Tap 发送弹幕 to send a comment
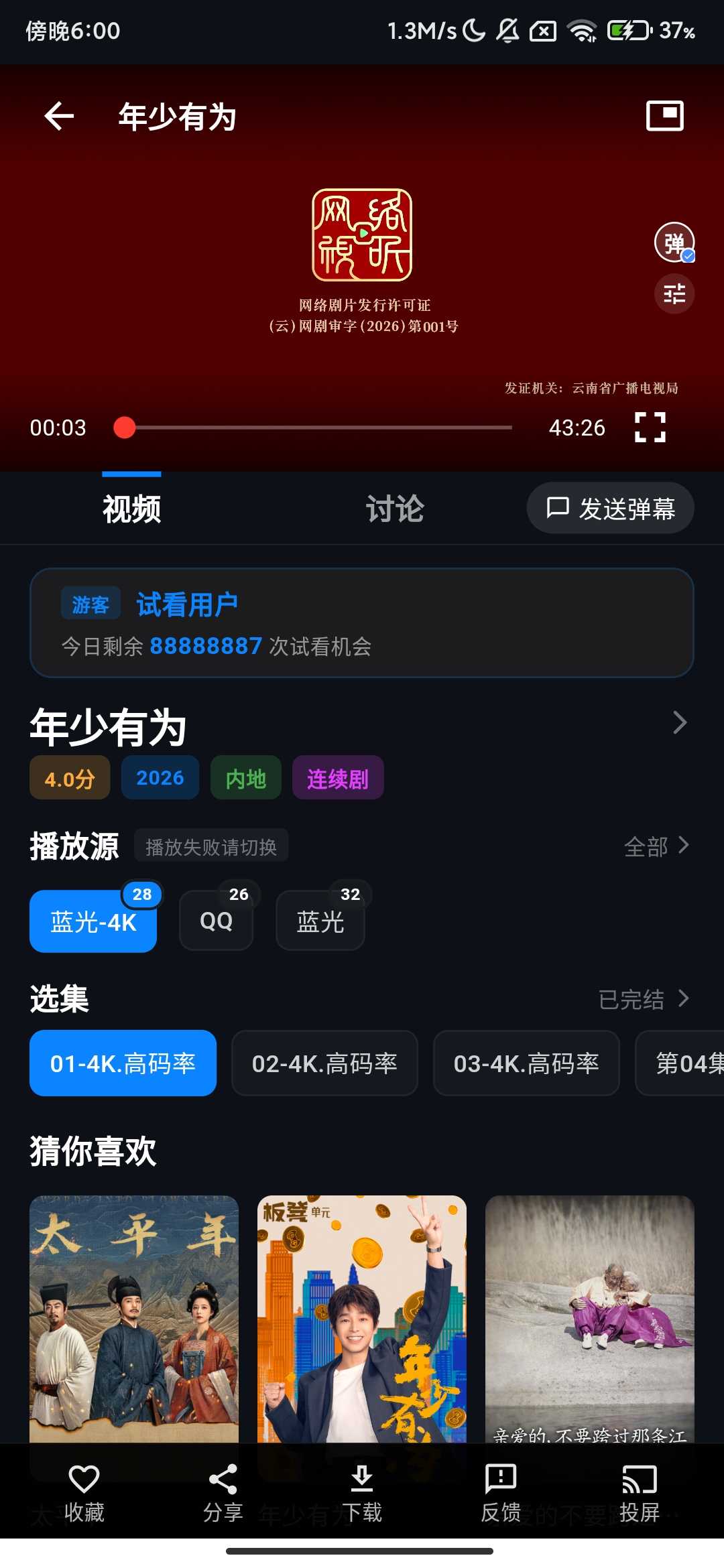Screen dimensions: 724x1568 coord(610,508)
